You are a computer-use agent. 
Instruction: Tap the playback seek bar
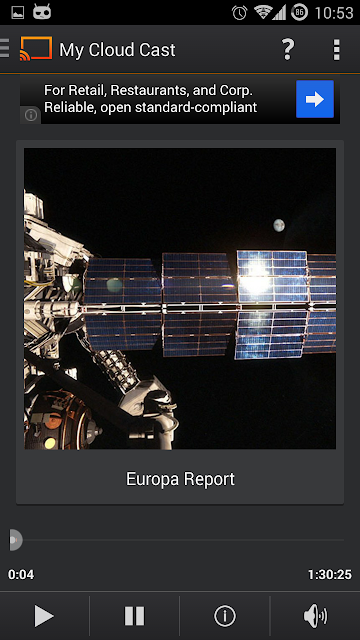(176, 540)
